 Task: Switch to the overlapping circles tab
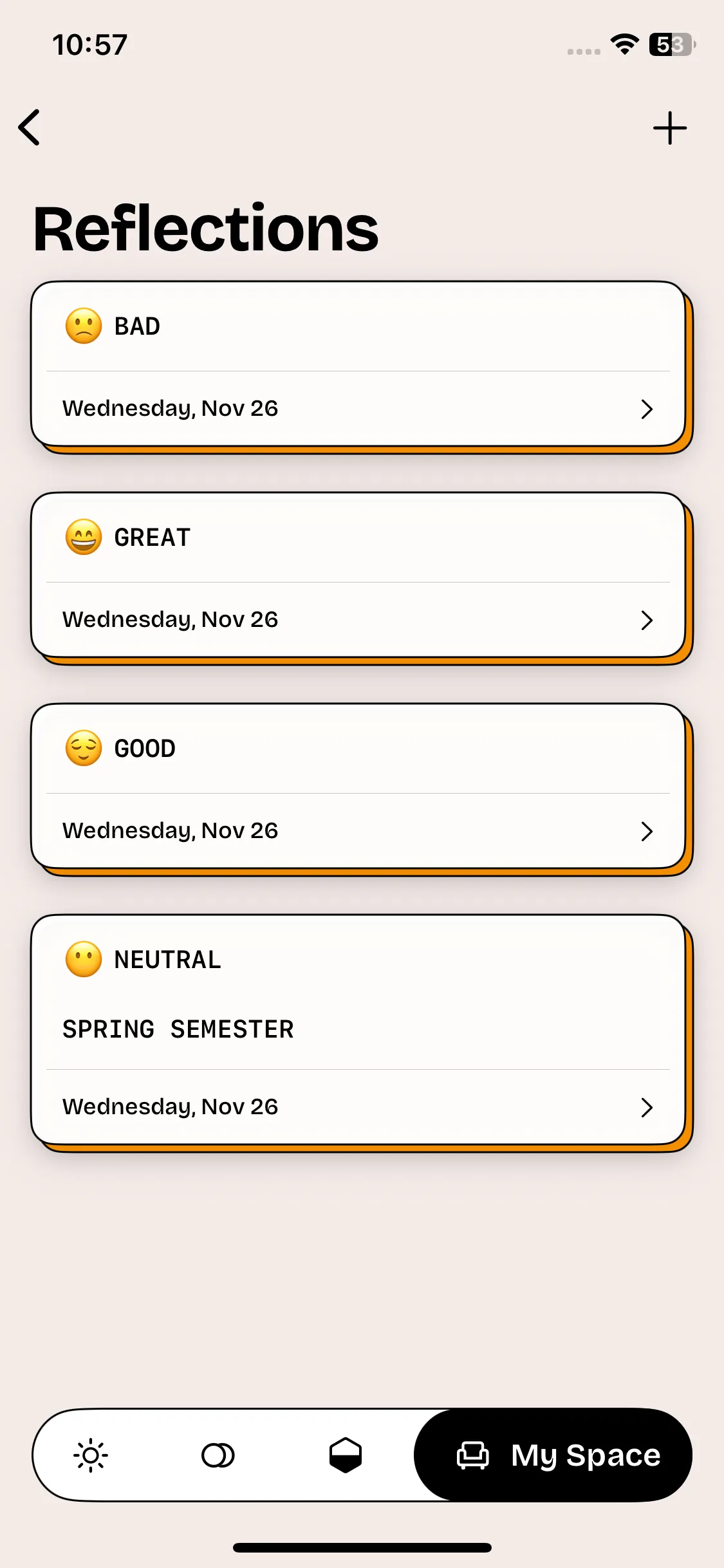(218, 1455)
